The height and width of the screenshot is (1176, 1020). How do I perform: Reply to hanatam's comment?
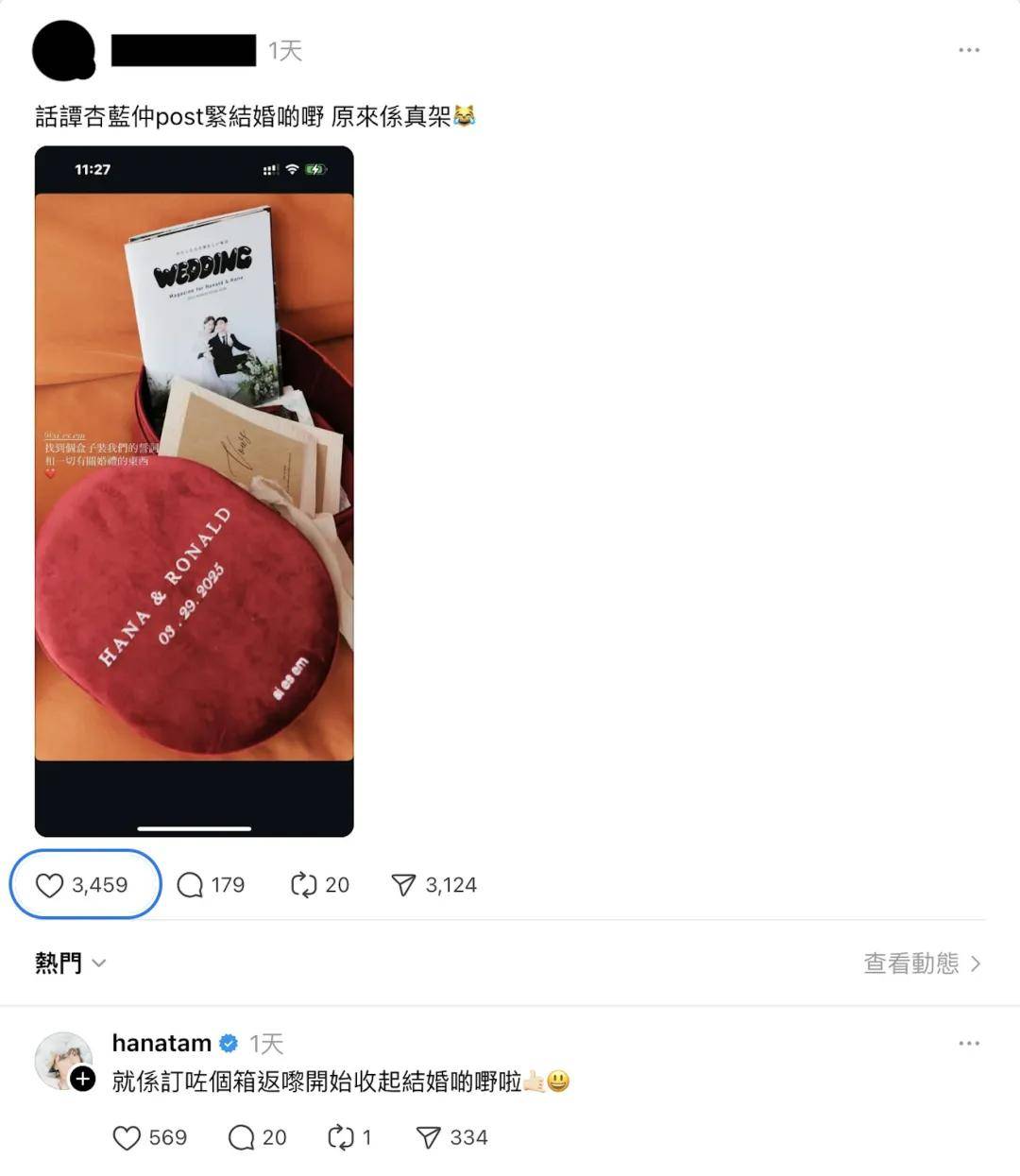(x=242, y=1137)
